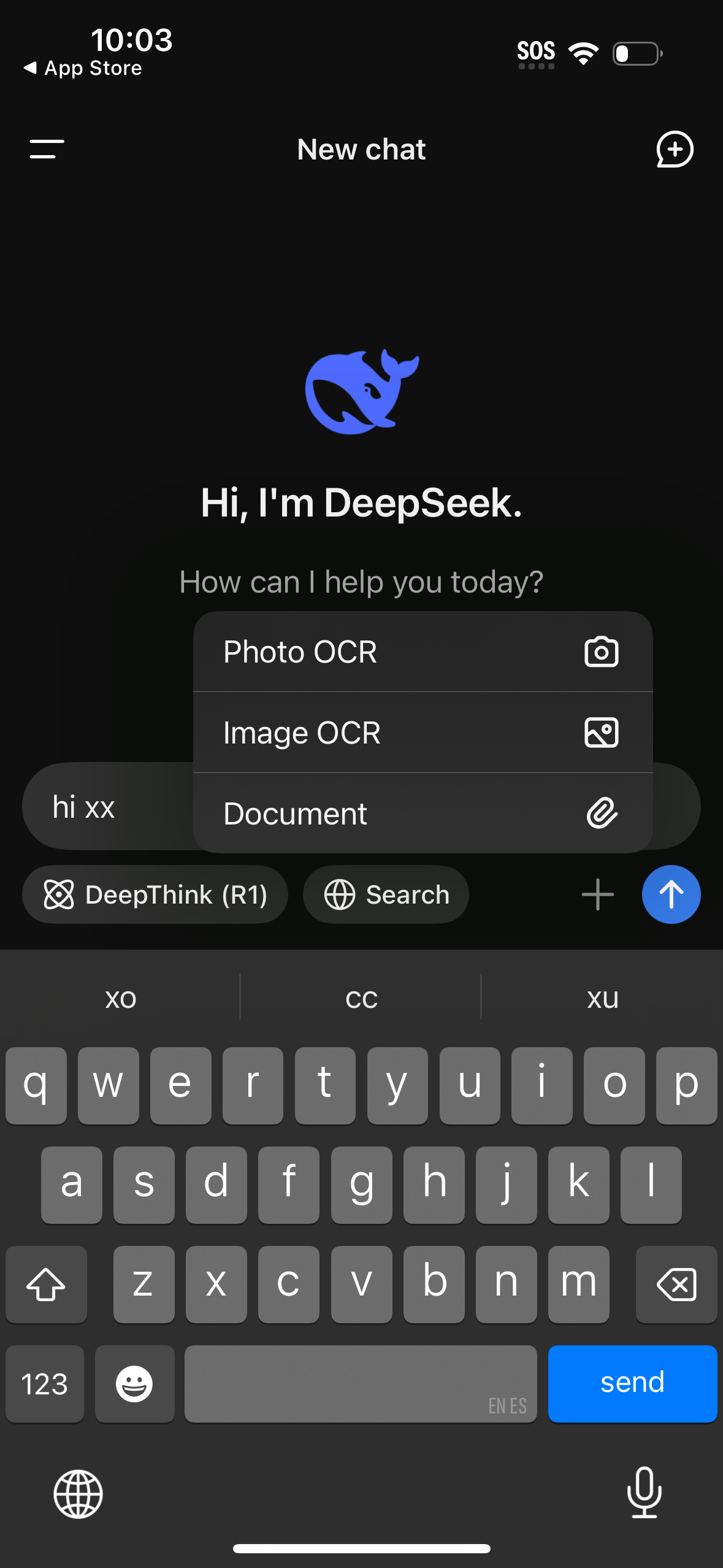Open the emoji keyboard
Image resolution: width=723 pixels, height=1568 pixels.
pos(134,1383)
